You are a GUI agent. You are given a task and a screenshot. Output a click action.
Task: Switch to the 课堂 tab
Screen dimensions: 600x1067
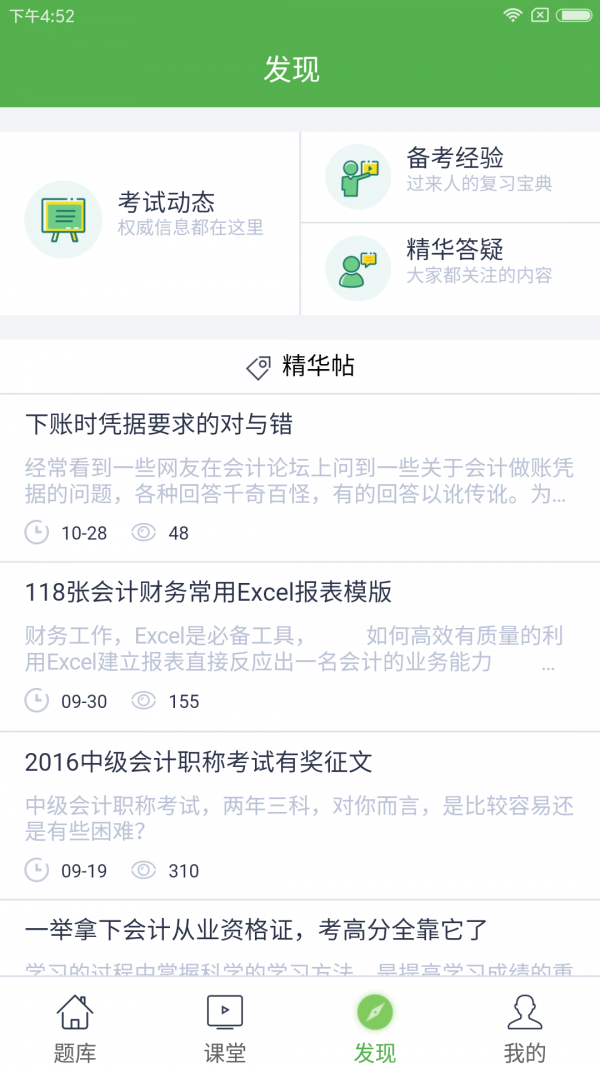[x=225, y=1025]
